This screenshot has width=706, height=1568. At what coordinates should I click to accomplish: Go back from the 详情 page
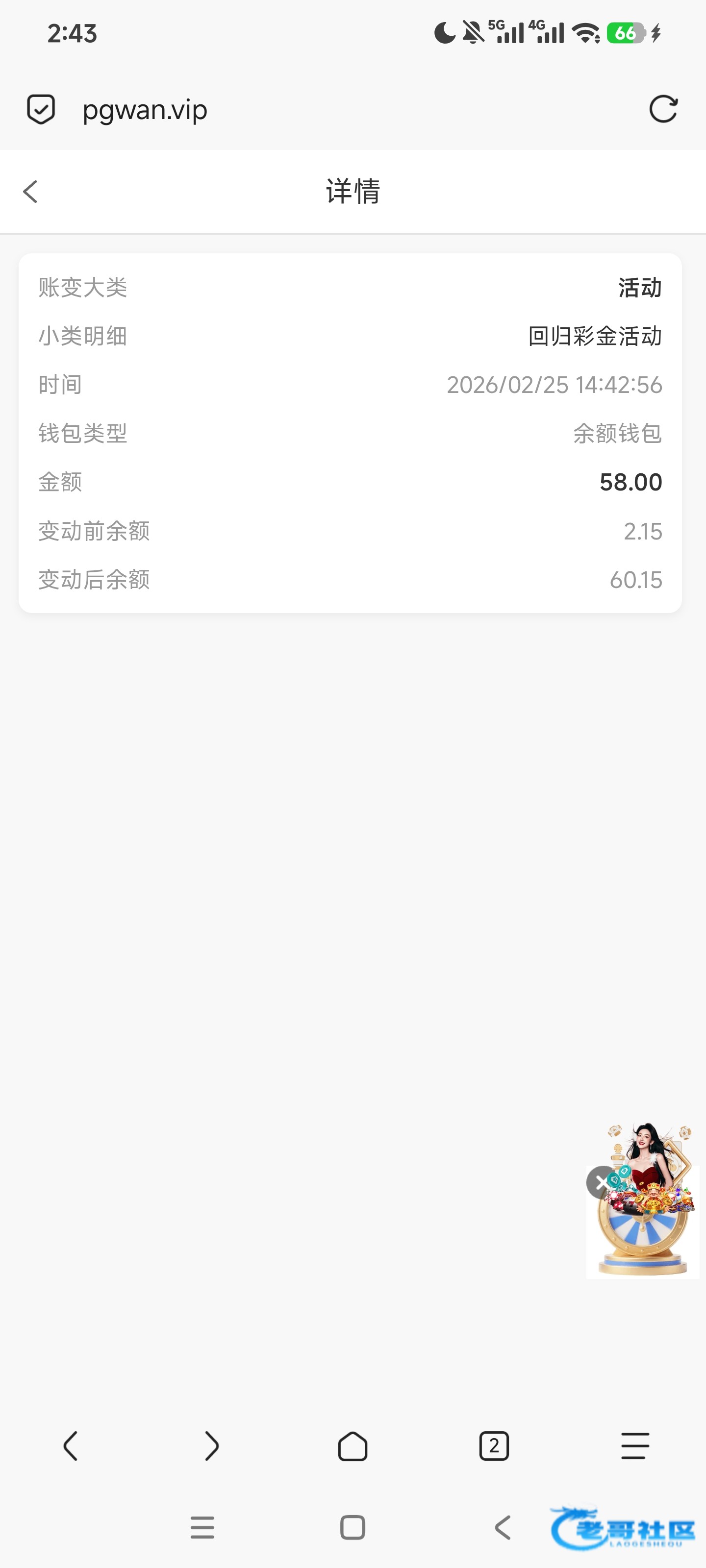[30, 192]
